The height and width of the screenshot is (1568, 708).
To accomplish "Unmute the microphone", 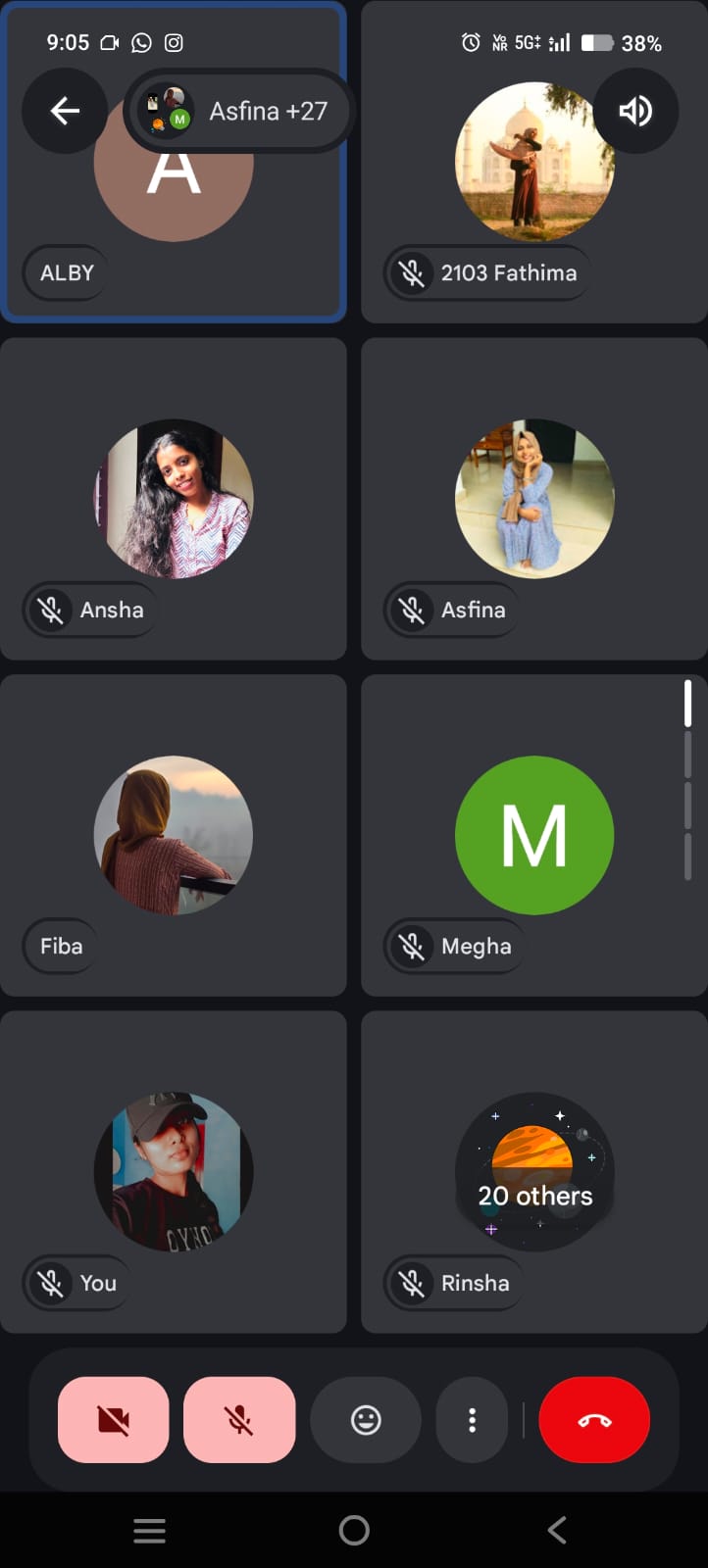I will click(x=239, y=1420).
